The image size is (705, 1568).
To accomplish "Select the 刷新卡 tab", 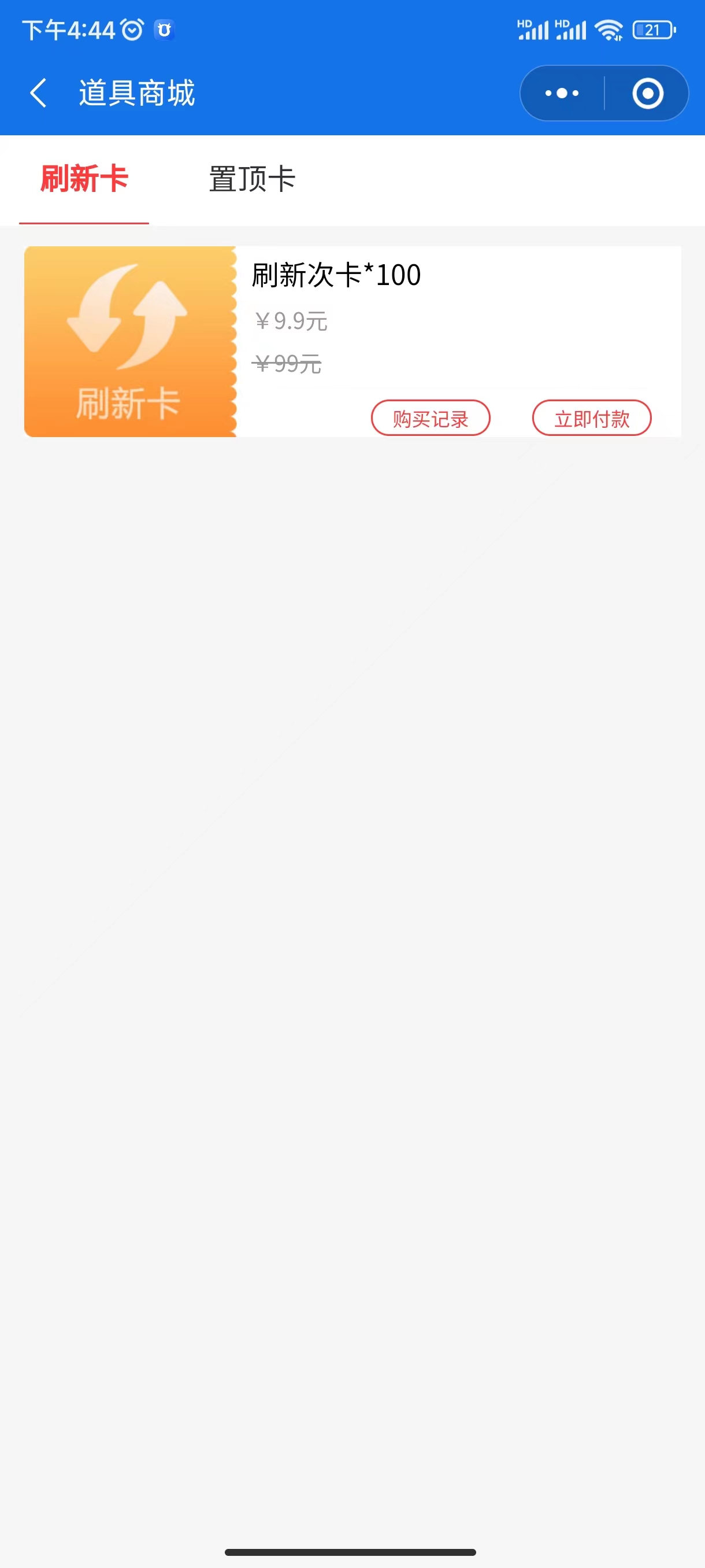I will (84, 179).
